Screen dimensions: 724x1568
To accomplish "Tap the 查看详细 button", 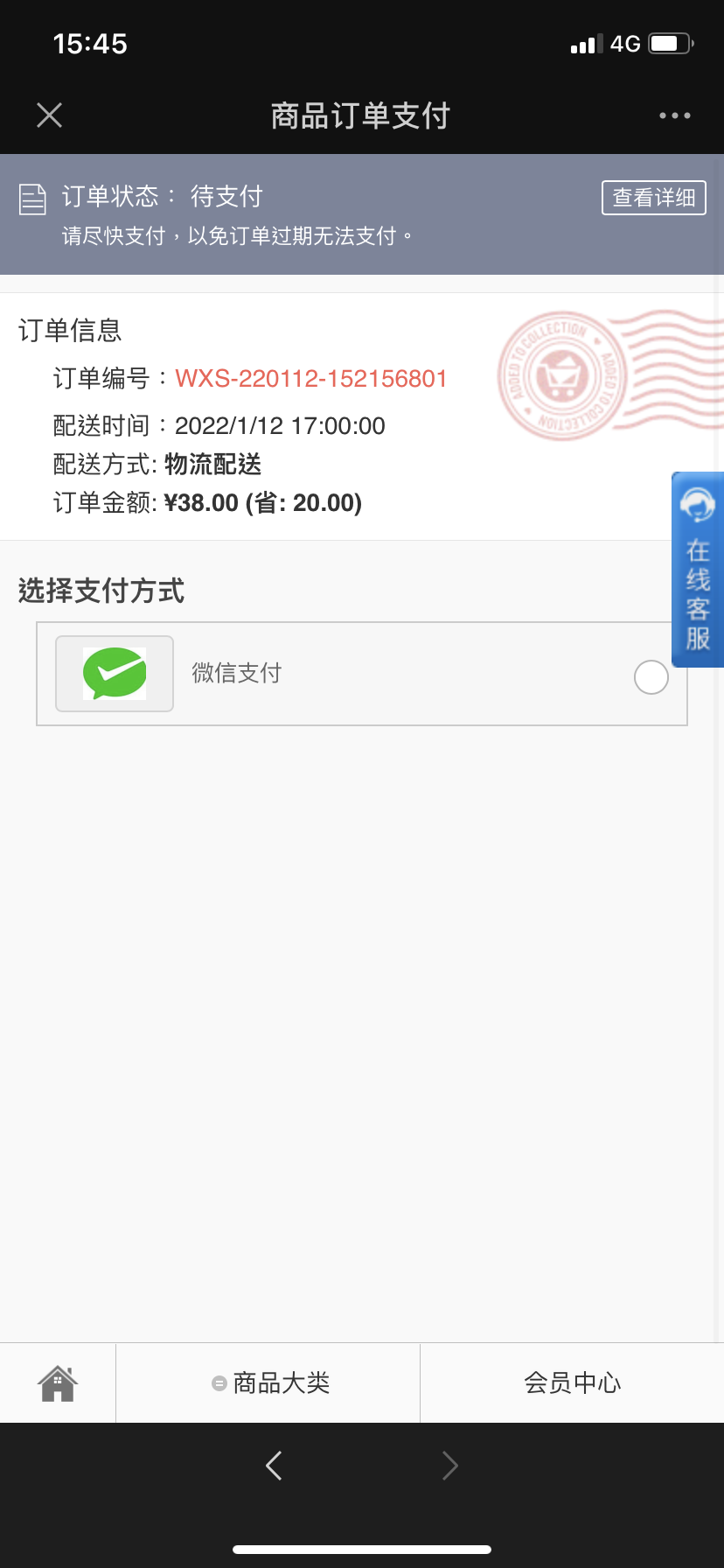I will 654,198.
